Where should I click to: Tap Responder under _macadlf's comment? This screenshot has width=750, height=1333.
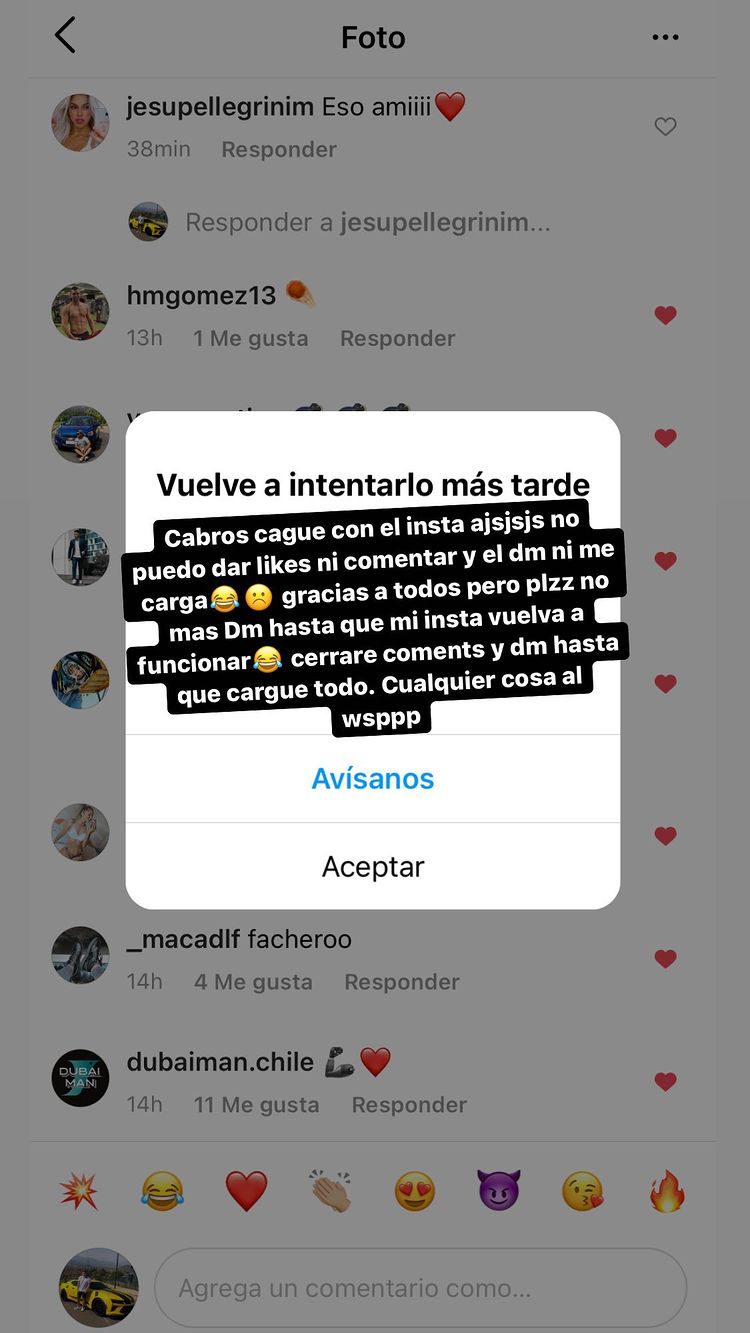tap(401, 981)
